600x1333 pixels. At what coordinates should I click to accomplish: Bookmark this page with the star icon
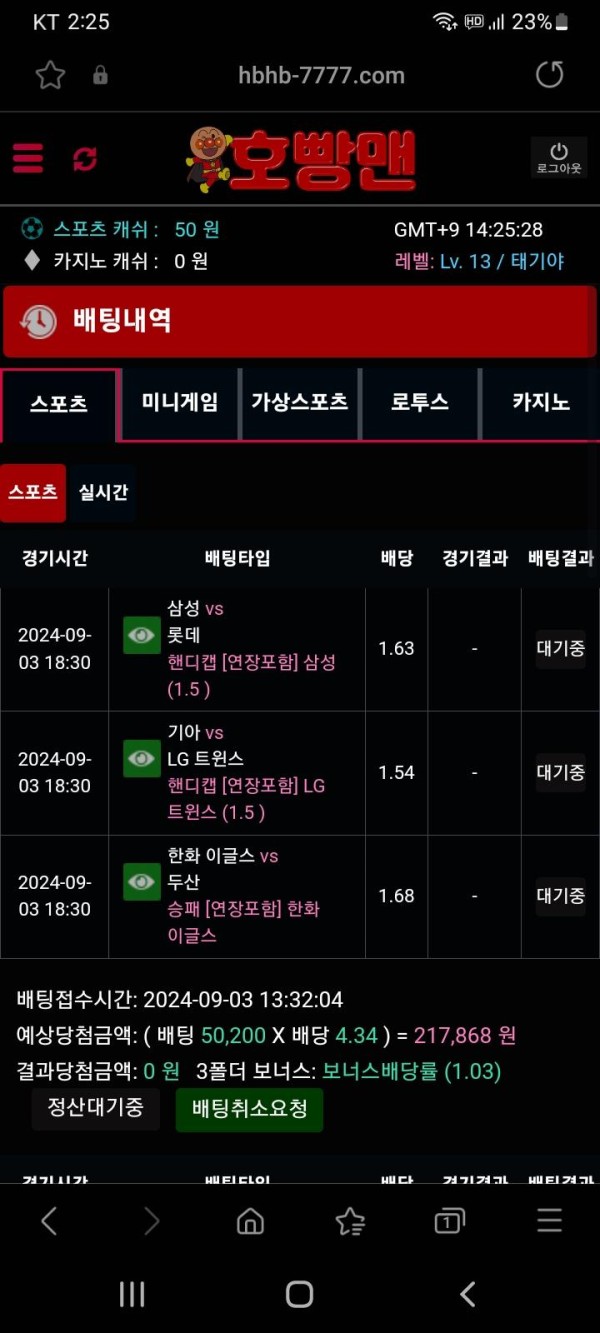click(x=50, y=75)
